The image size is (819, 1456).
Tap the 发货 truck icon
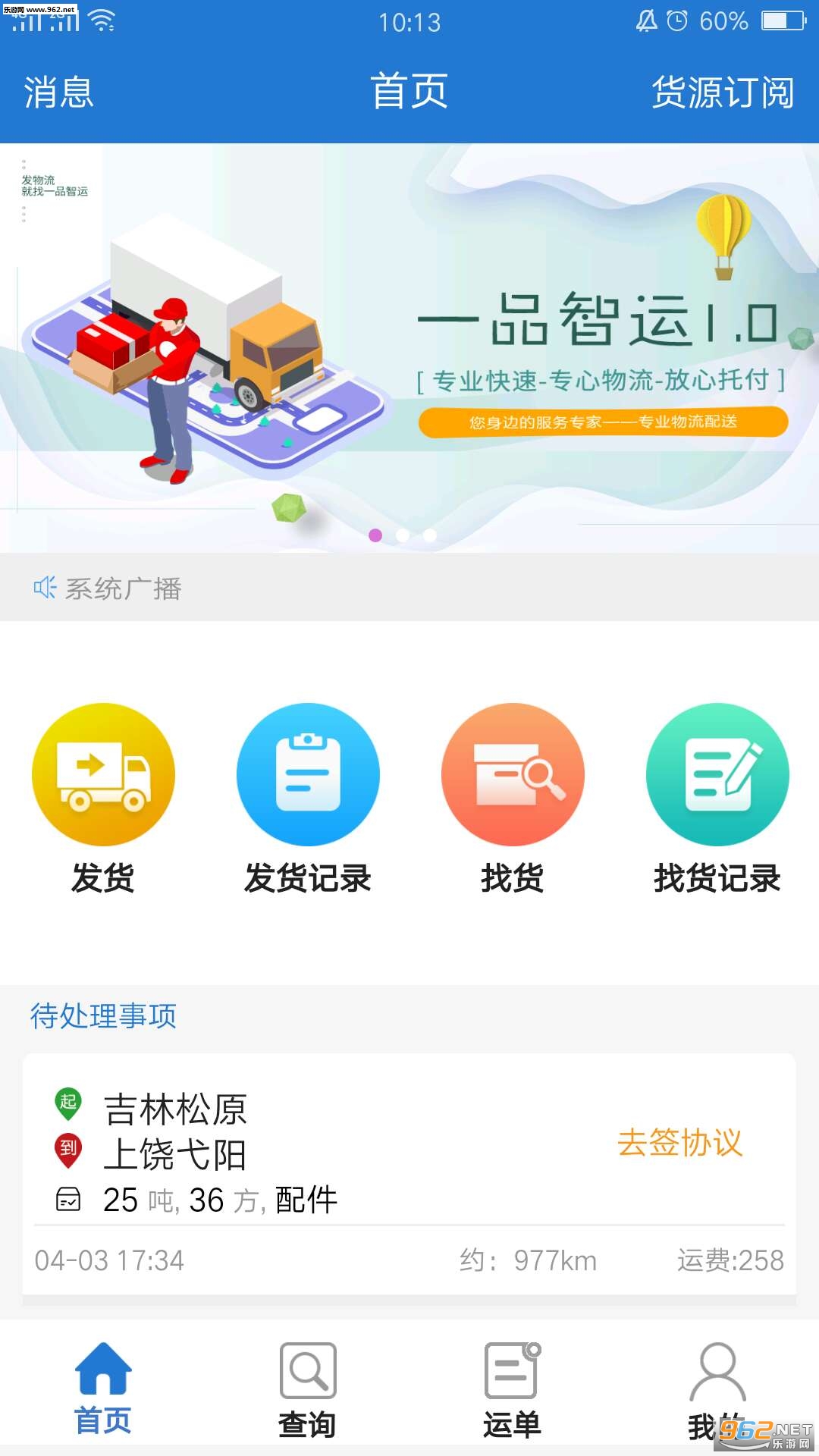103,774
